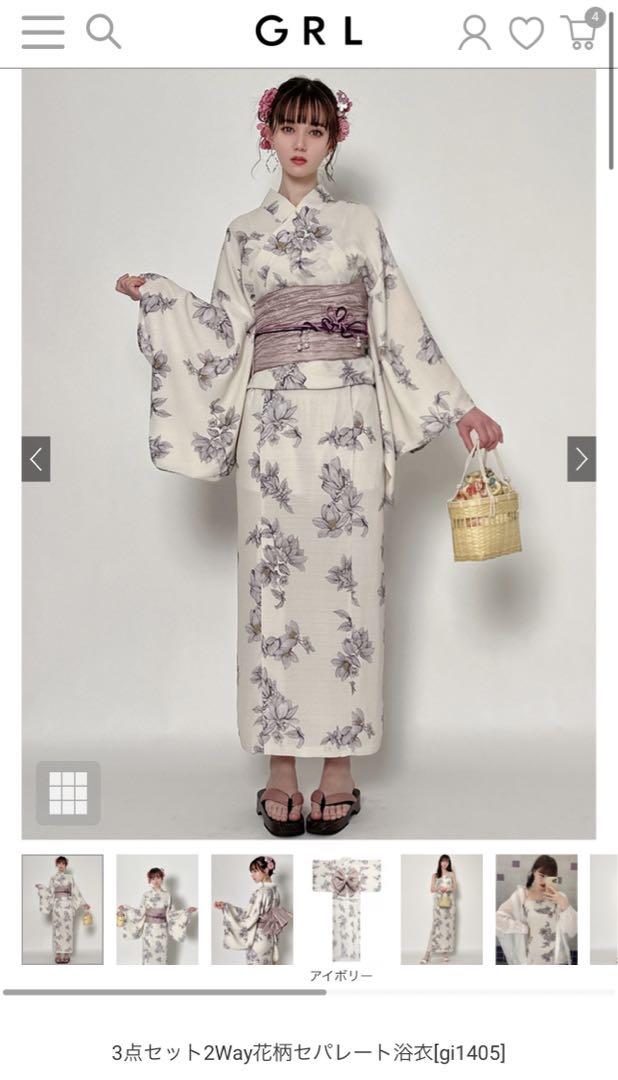Select the thumbnail with both sleeves spread
The height and width of the screenshot is (1080, 618).
coord(157,909)
